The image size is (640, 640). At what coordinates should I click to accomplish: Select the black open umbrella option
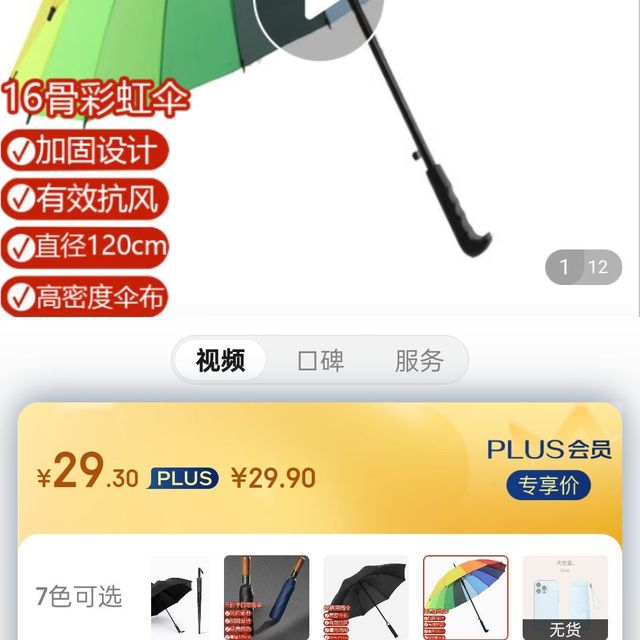point(365,598)
